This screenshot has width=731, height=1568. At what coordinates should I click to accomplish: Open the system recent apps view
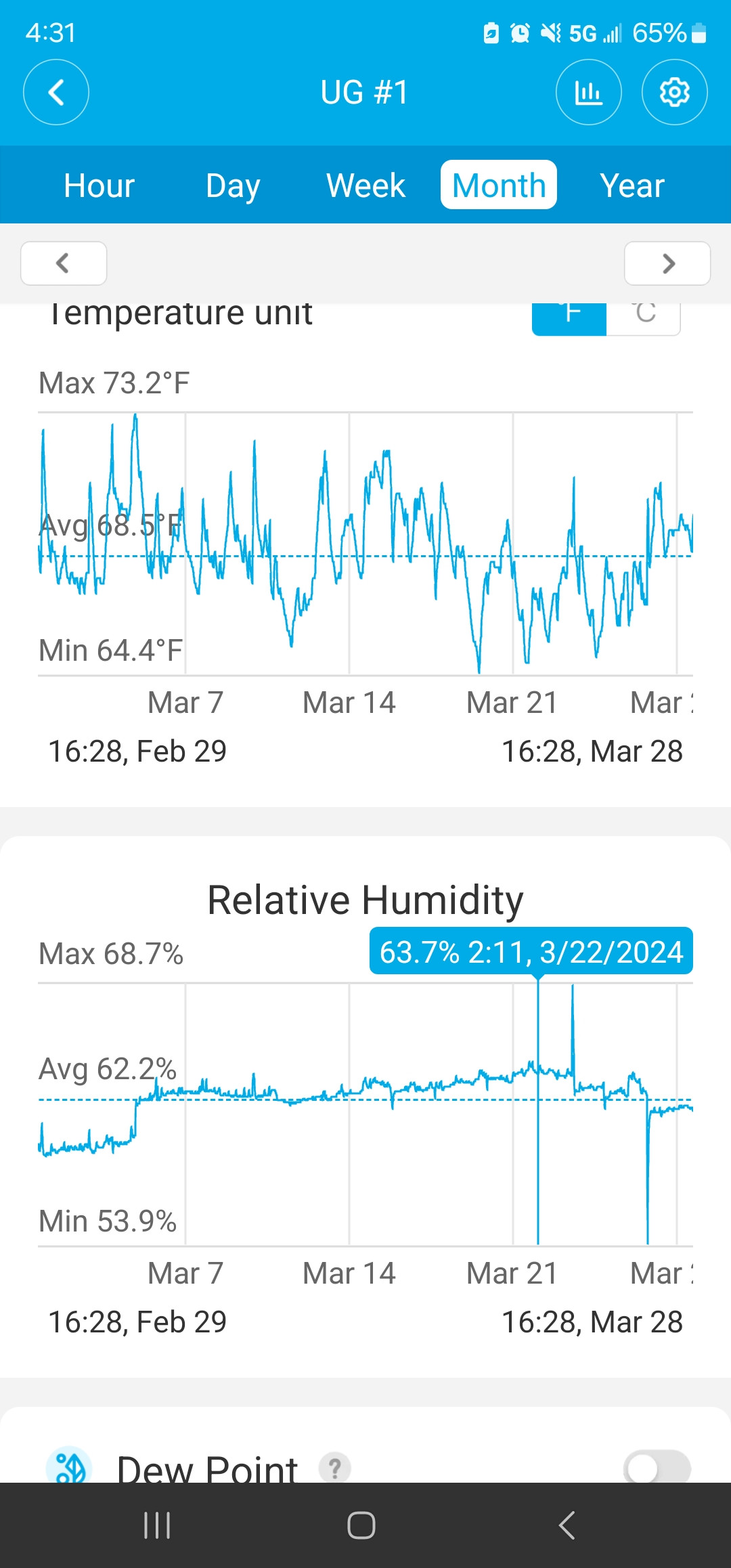coord(157,1525)
